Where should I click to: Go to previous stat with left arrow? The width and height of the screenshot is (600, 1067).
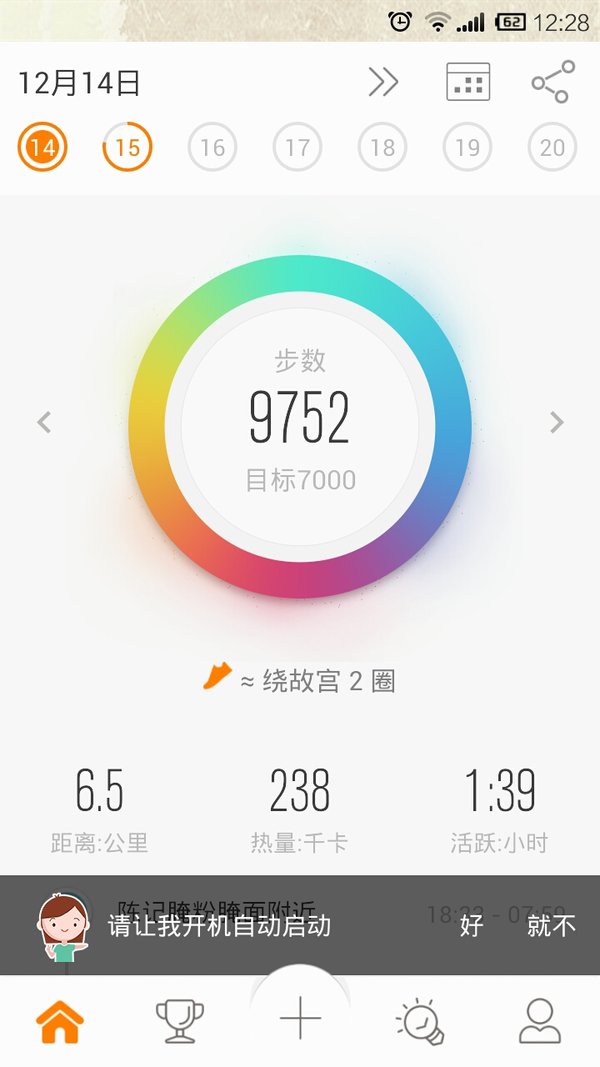(44, 422)
